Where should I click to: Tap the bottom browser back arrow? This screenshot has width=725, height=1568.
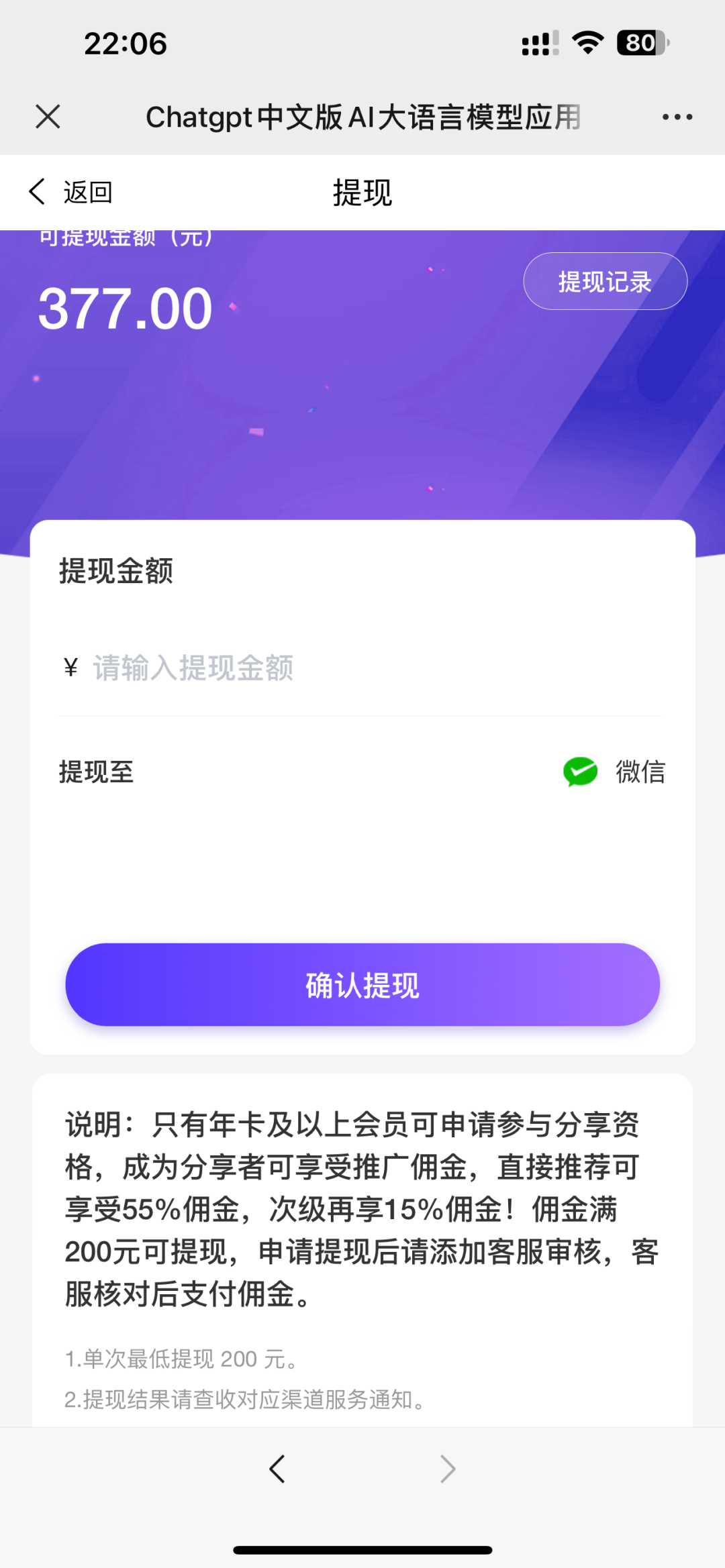pos(277,1468)
